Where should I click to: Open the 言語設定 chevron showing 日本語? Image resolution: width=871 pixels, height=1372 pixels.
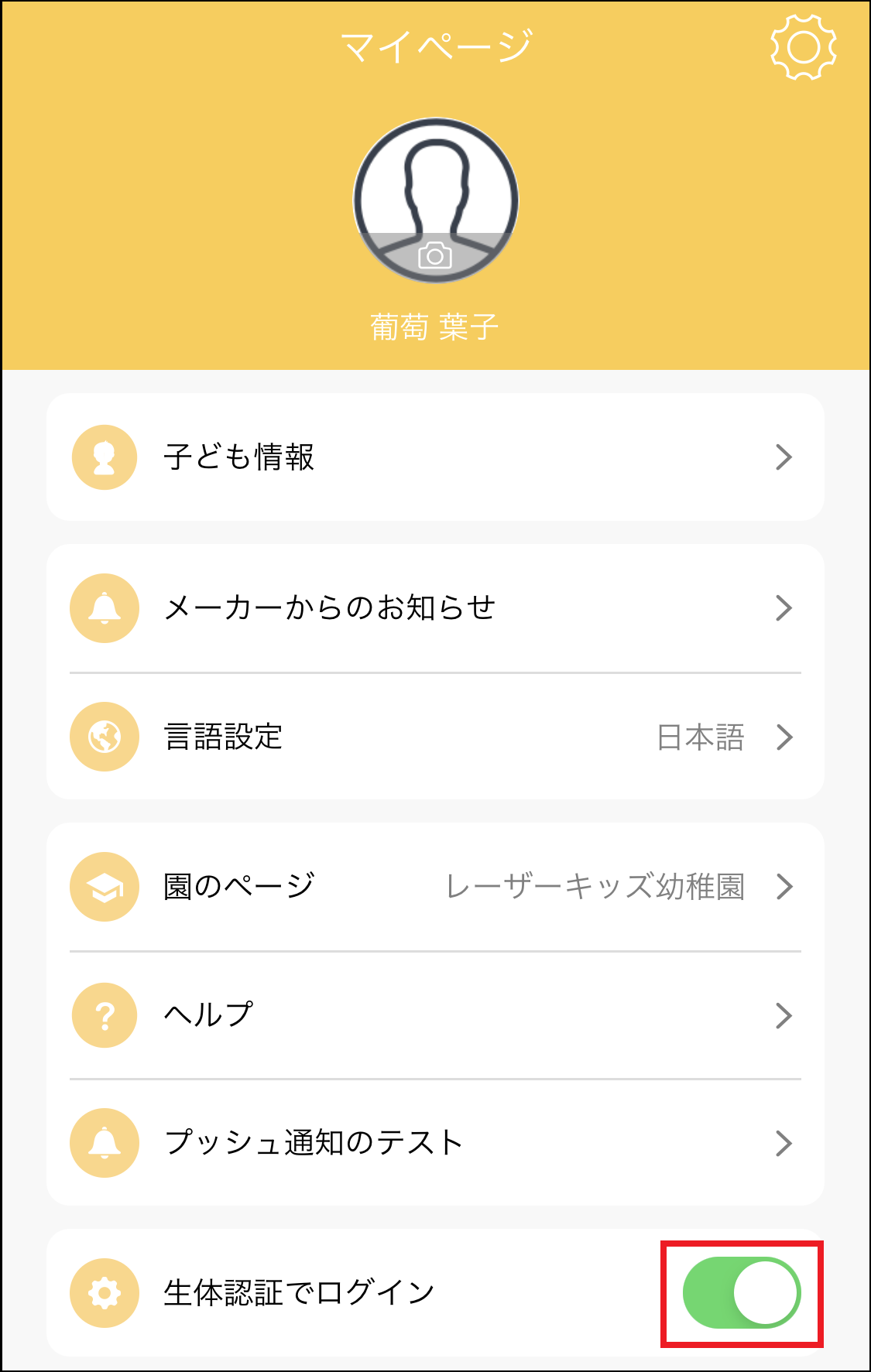click(x=786, y=737)
